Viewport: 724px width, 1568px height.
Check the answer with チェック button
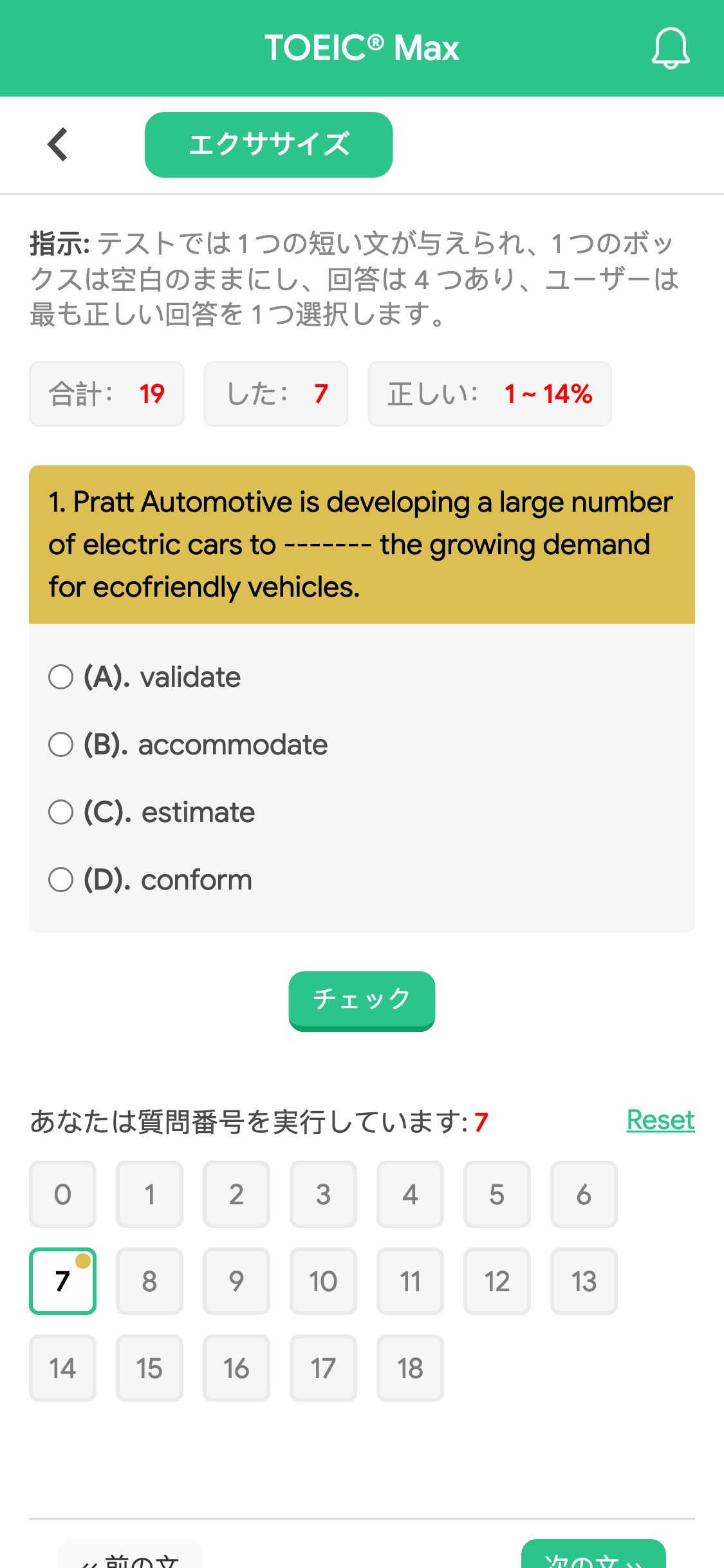[362, 1000]
